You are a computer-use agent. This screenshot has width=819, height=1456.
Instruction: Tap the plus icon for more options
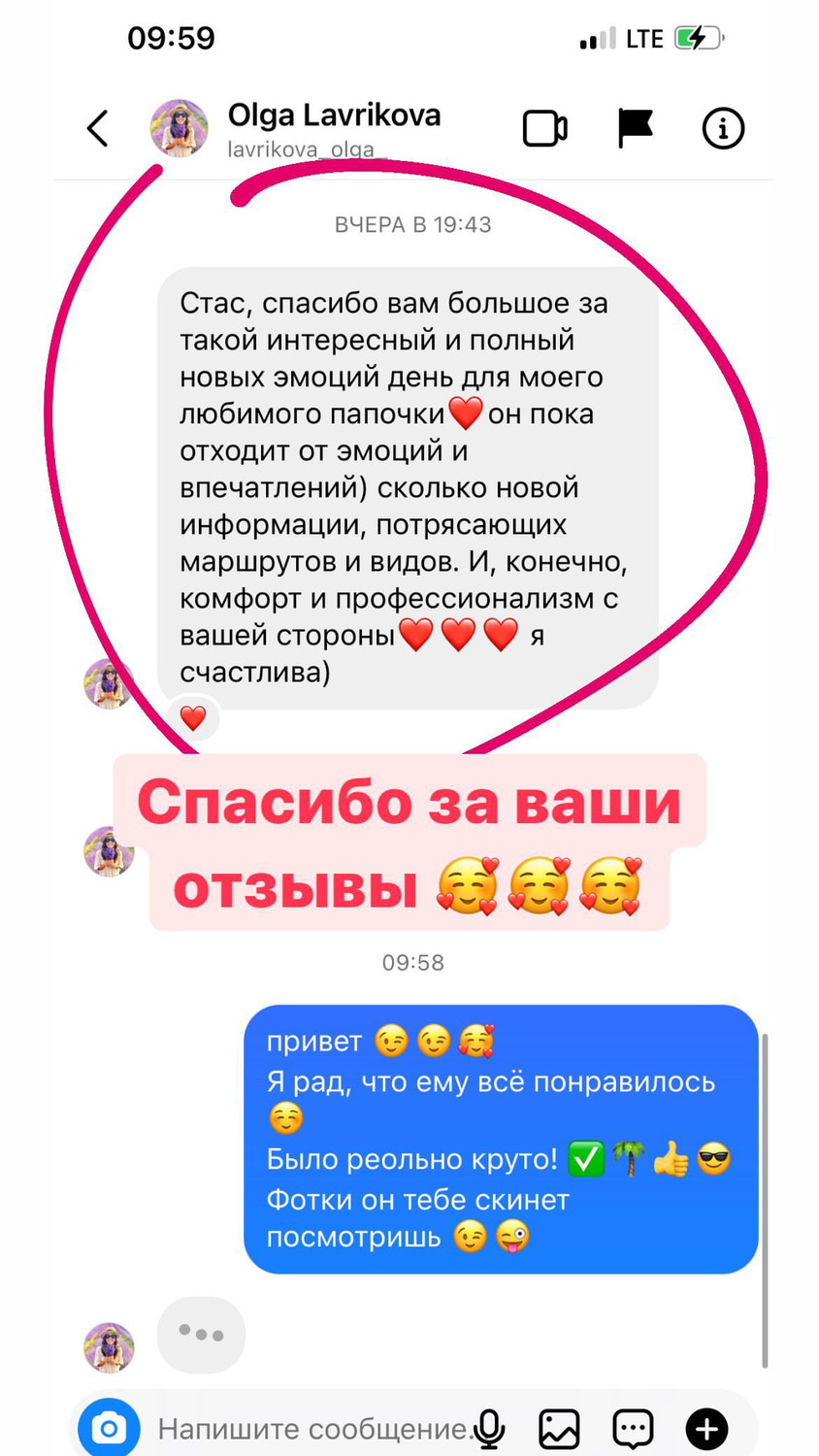click(x=707, y=1429)
